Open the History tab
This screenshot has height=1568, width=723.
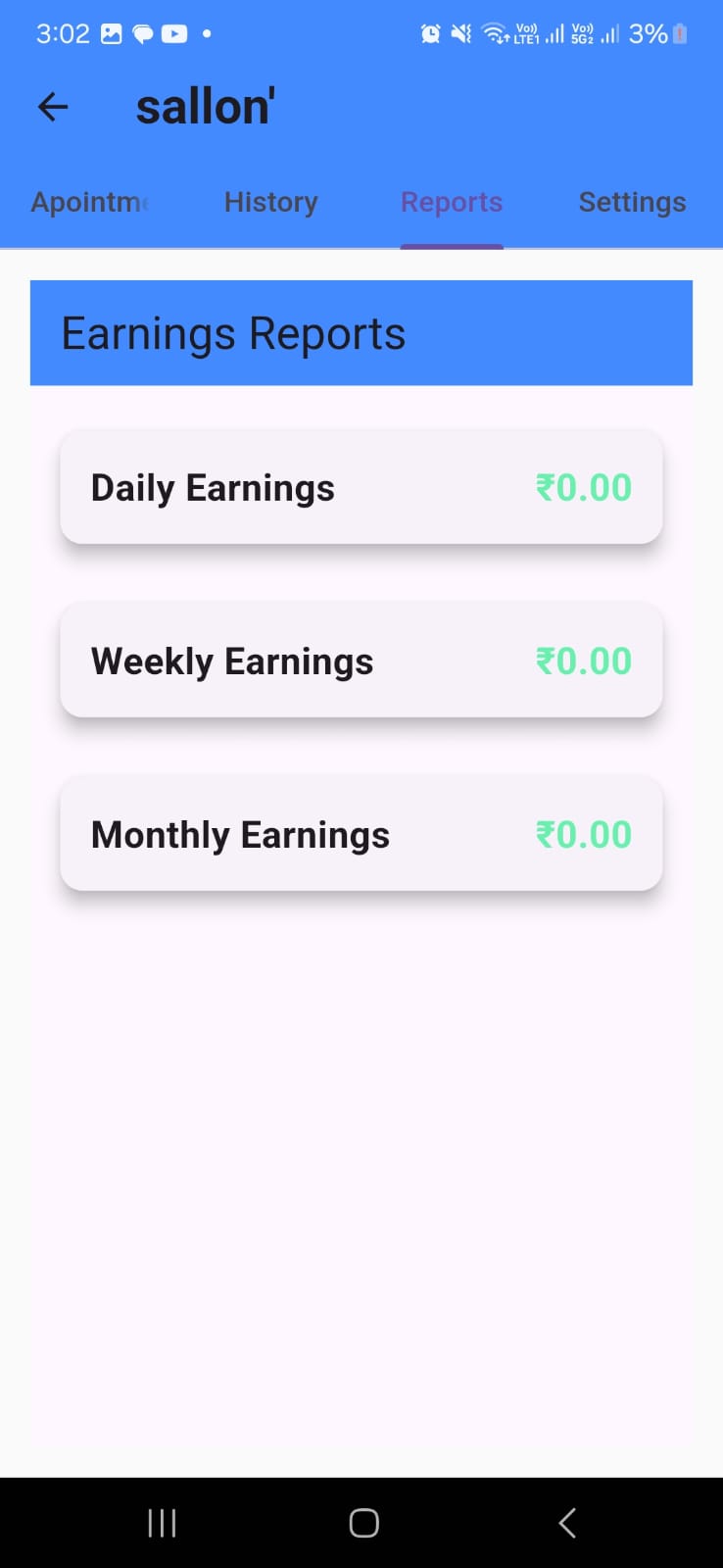(271, 202)
